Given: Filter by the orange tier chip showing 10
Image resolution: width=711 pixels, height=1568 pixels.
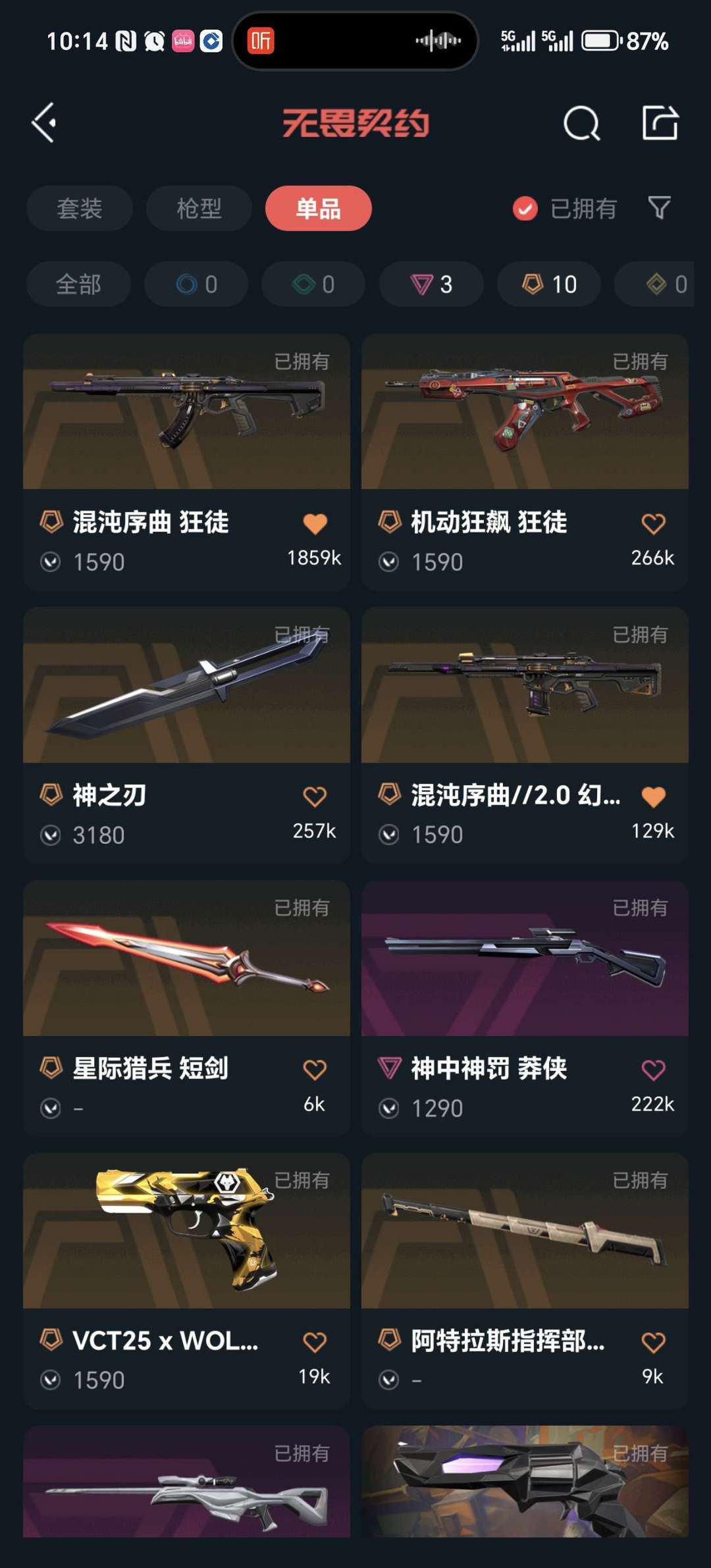Looking at the screenshot, I should pos(549,284).
